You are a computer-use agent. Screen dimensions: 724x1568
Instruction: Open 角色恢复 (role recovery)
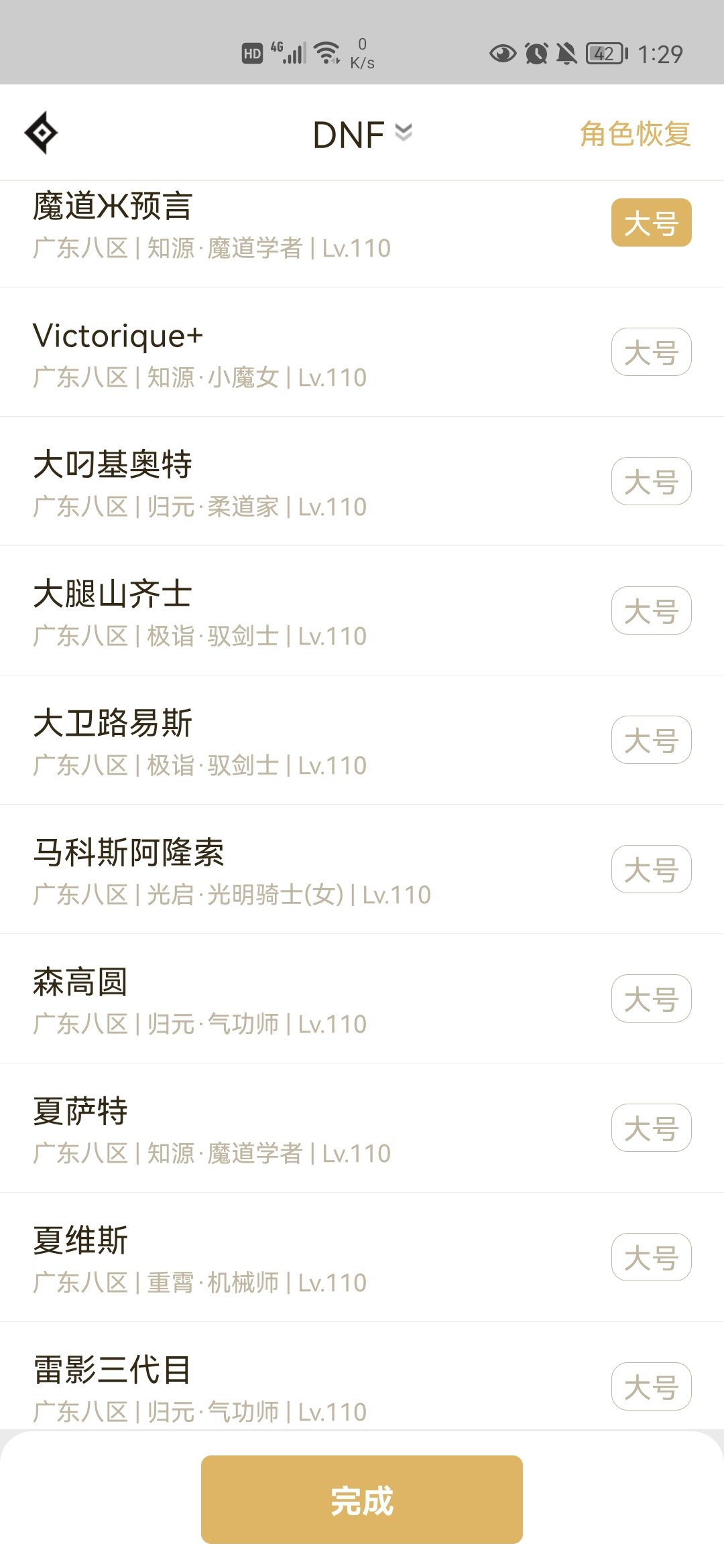pos(635,134)
